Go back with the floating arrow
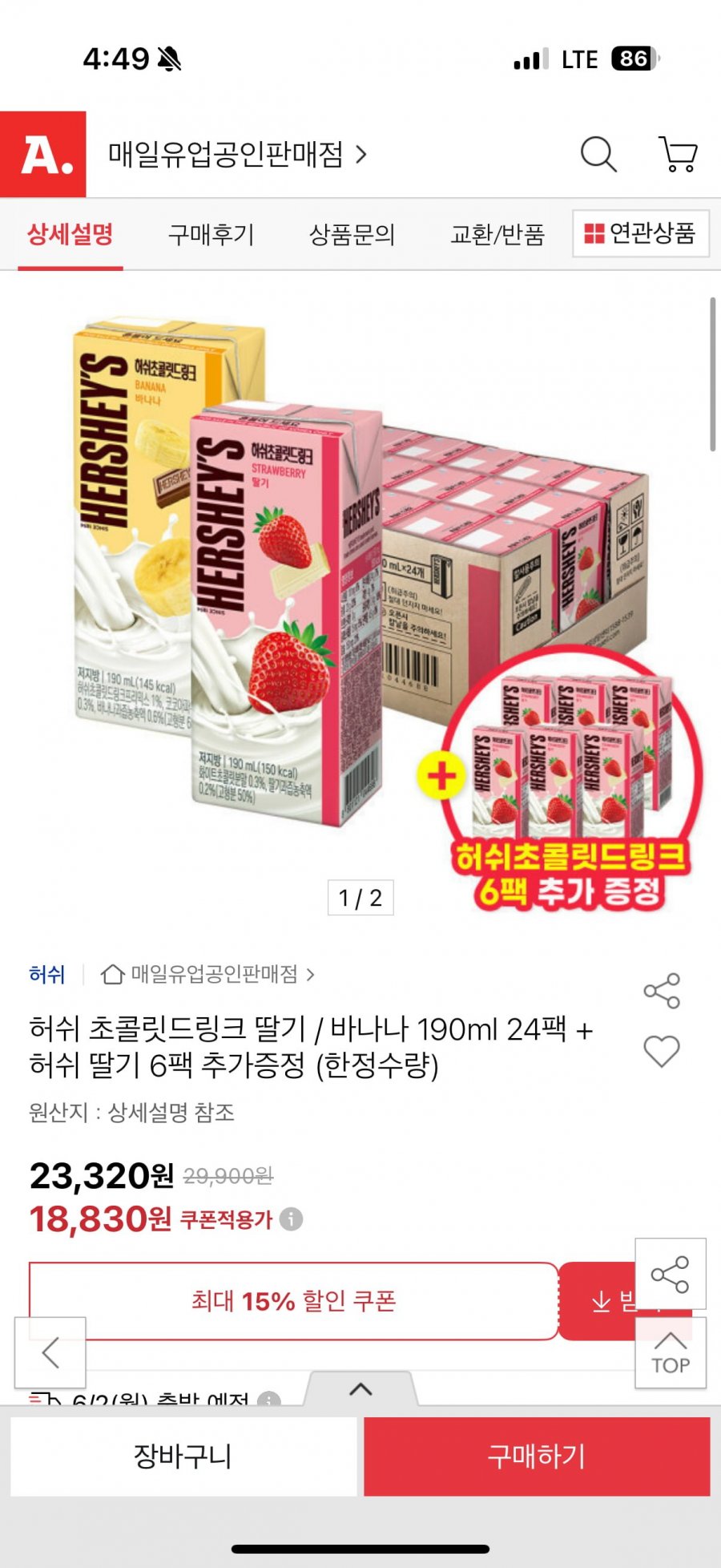721x1568 pixels. click(50, 1353)
